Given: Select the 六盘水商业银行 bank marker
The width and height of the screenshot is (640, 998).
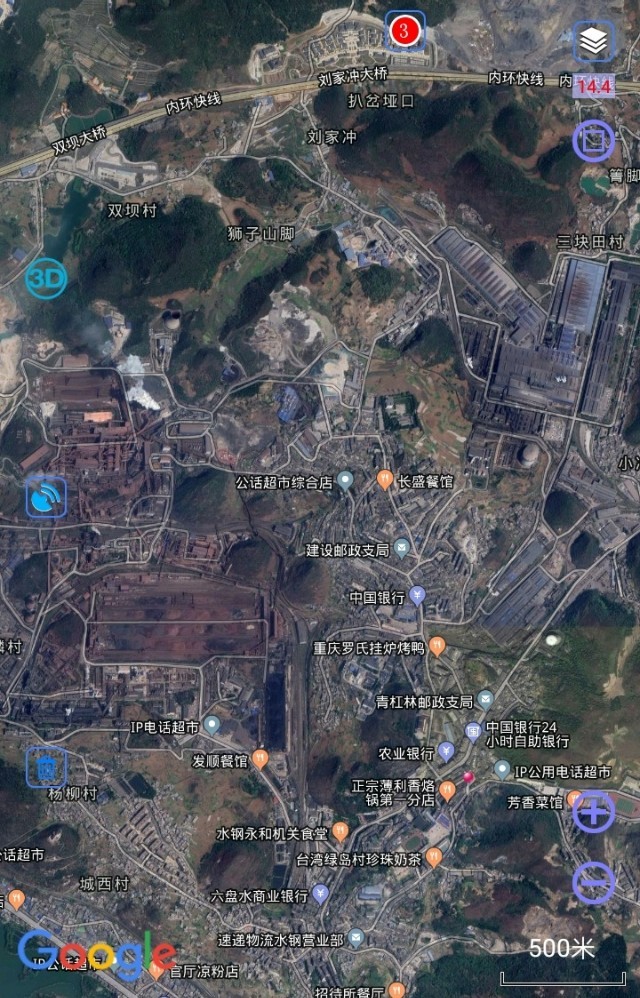Looking at the screenshot, I should pyautogui.click(x=320, y=894).
